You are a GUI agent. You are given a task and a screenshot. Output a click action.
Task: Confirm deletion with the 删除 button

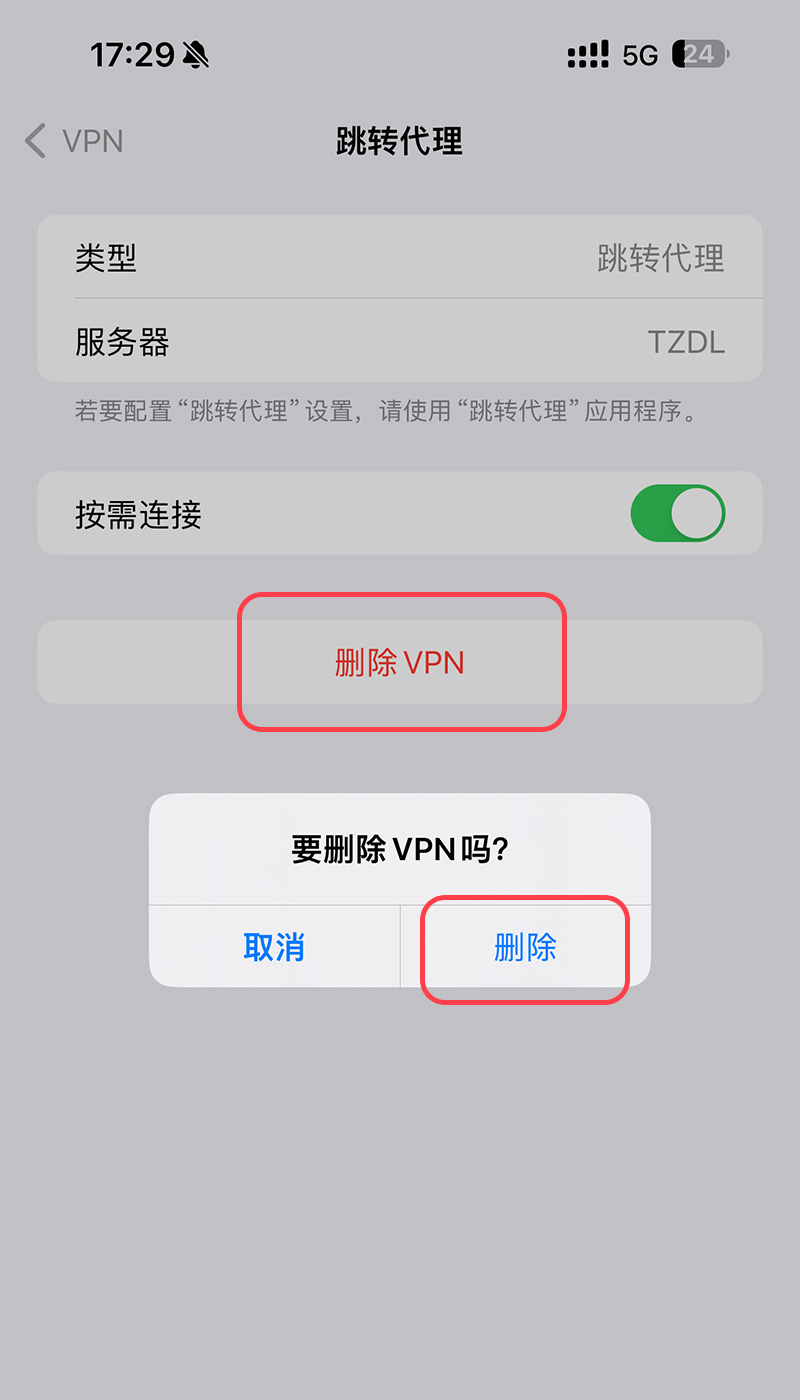click(x=525, y=947)
